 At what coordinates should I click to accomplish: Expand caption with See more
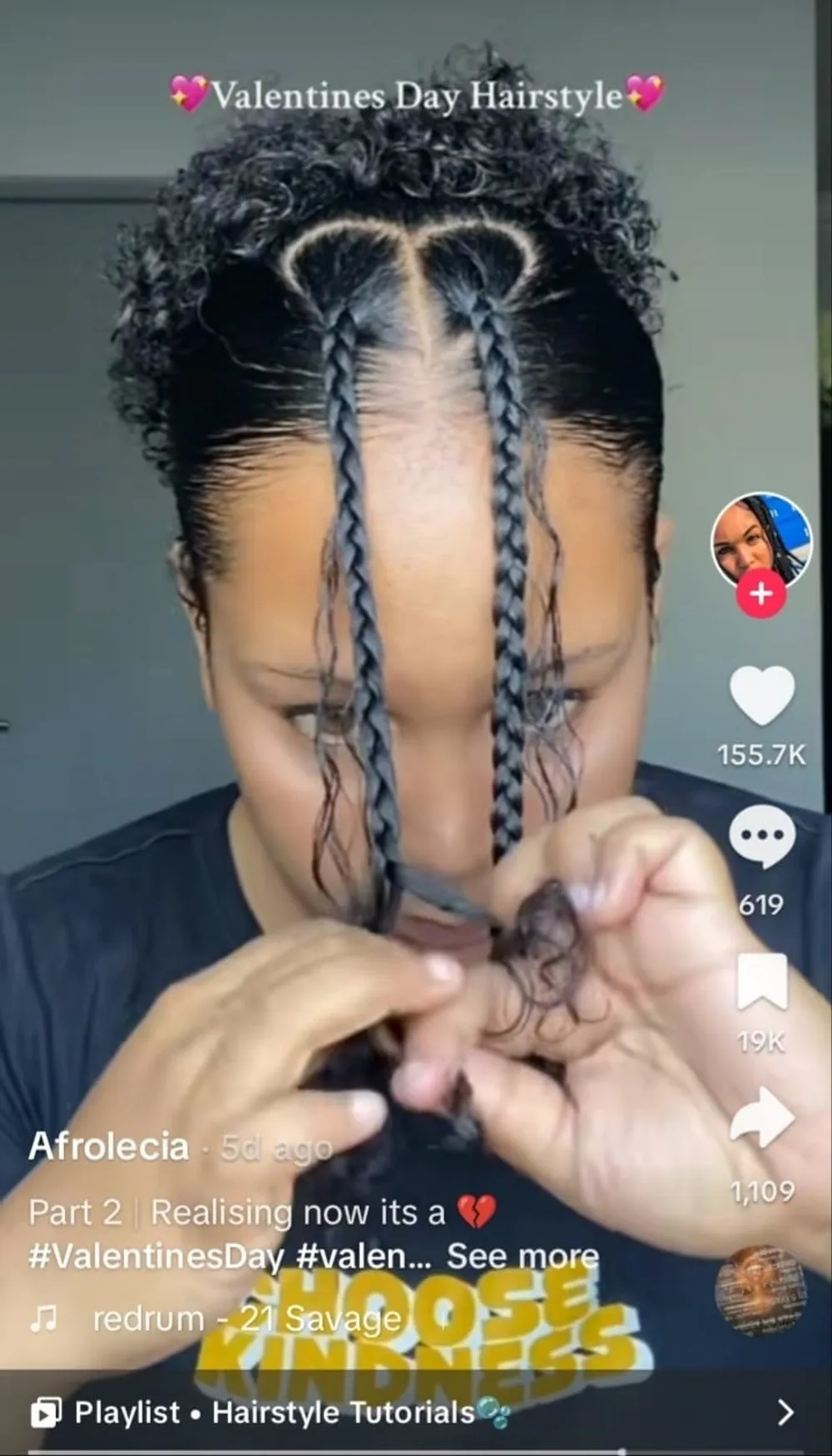tap(522, 1256)
